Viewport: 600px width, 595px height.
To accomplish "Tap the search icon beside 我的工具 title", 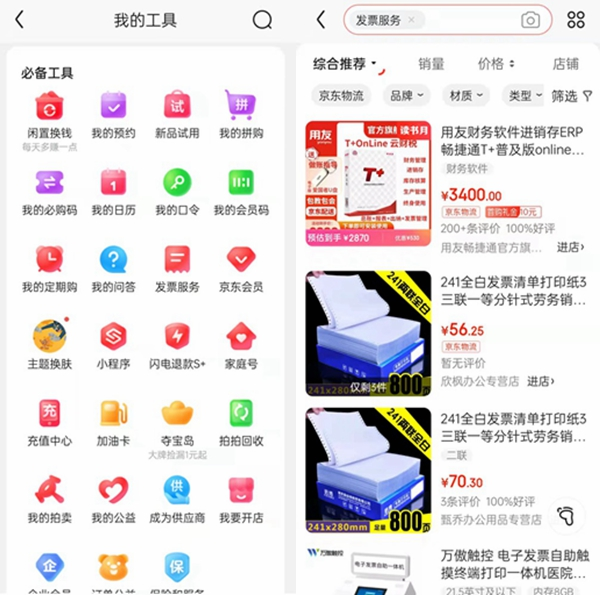I will click(262, 20).
